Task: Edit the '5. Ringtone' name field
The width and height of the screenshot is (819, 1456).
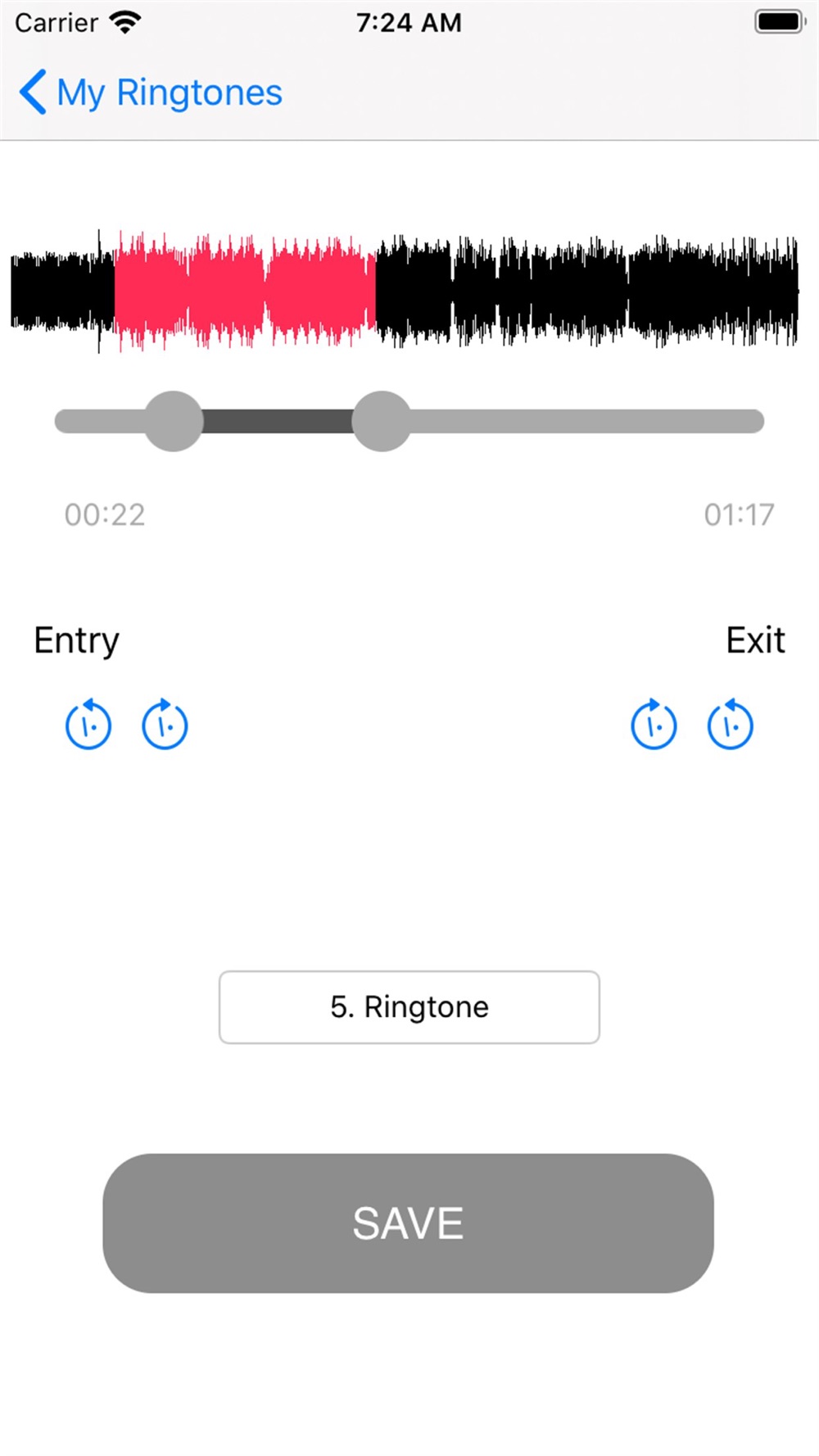Action: point(409,1007)
